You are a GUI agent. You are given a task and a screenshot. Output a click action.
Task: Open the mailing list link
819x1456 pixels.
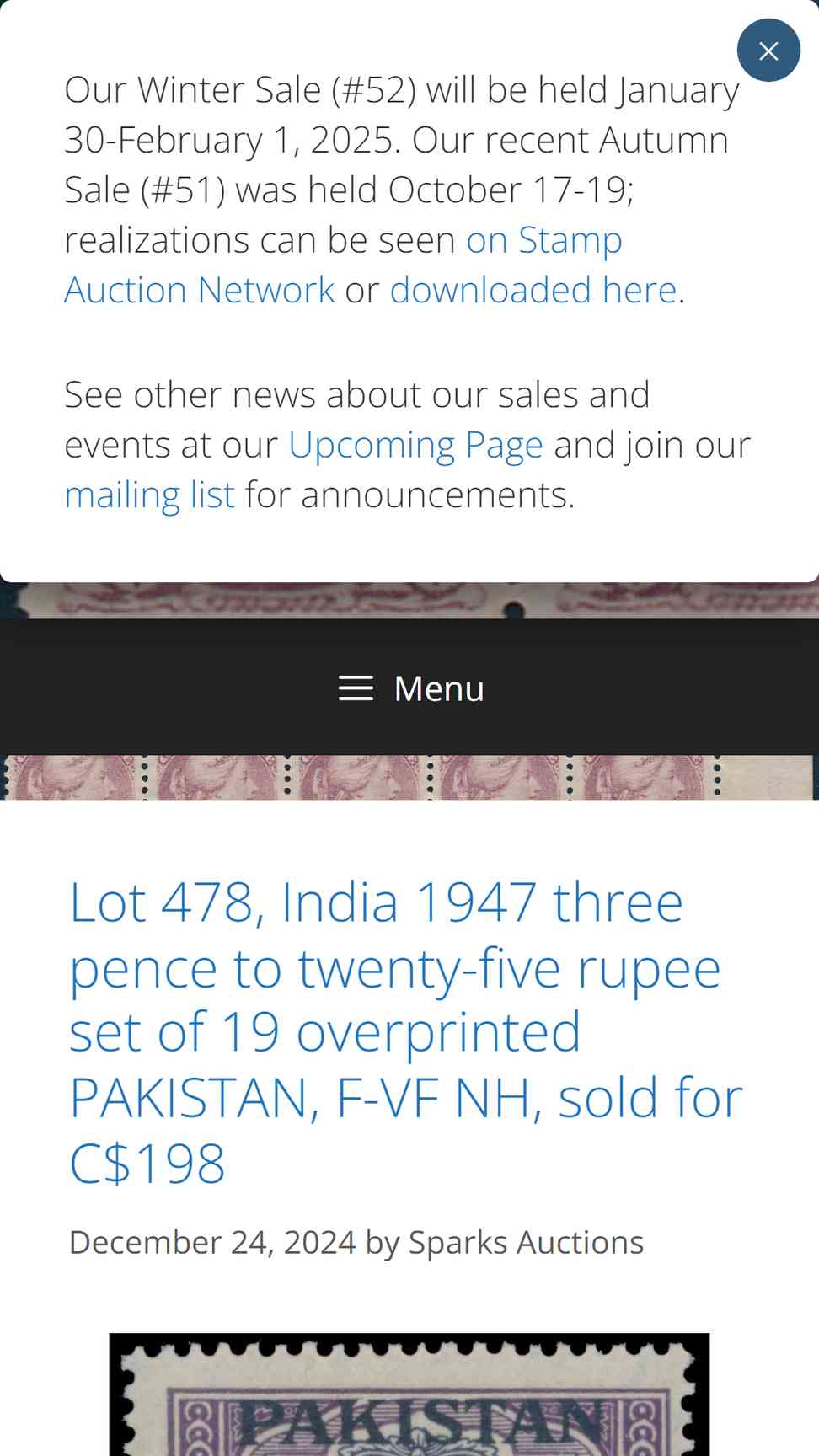click(150, 495)
